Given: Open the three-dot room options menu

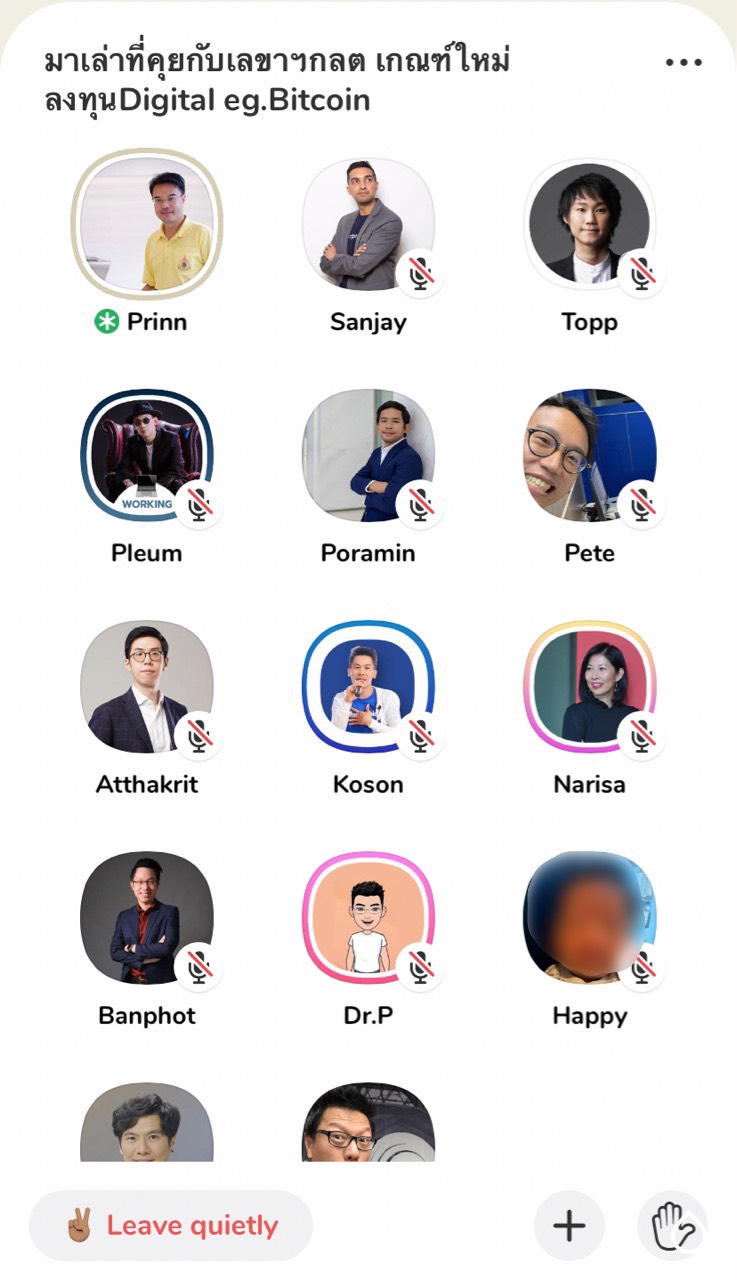Looking at the screenshot, I should (684, 62).
